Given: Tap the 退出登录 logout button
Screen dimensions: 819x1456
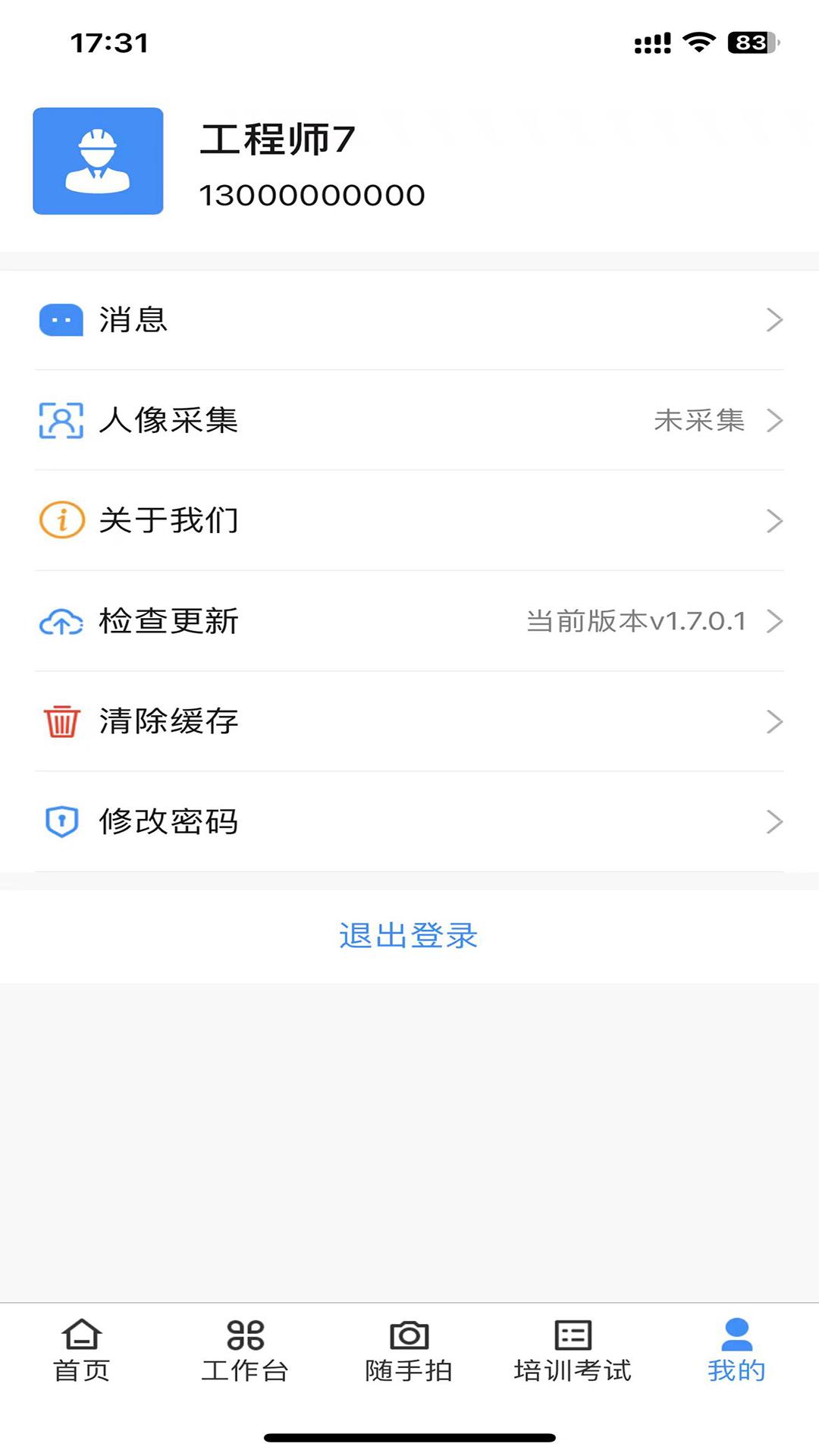Looking at the screenshot, I should pyautogui.click(x=409, y=935).
